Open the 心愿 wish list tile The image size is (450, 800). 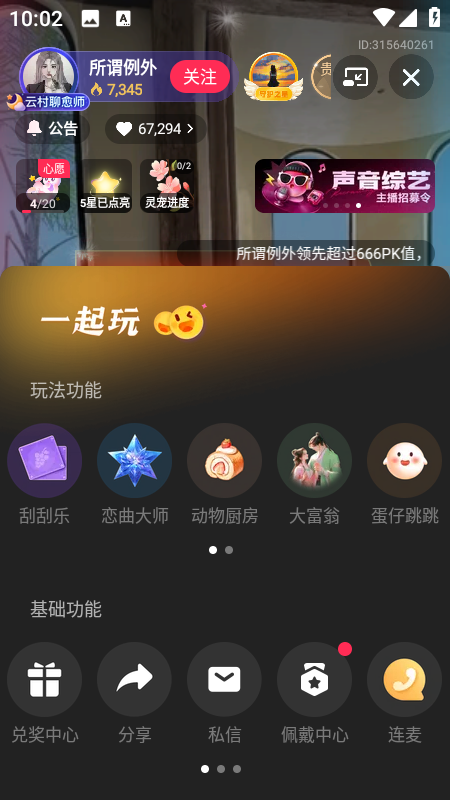pos(43,186)
